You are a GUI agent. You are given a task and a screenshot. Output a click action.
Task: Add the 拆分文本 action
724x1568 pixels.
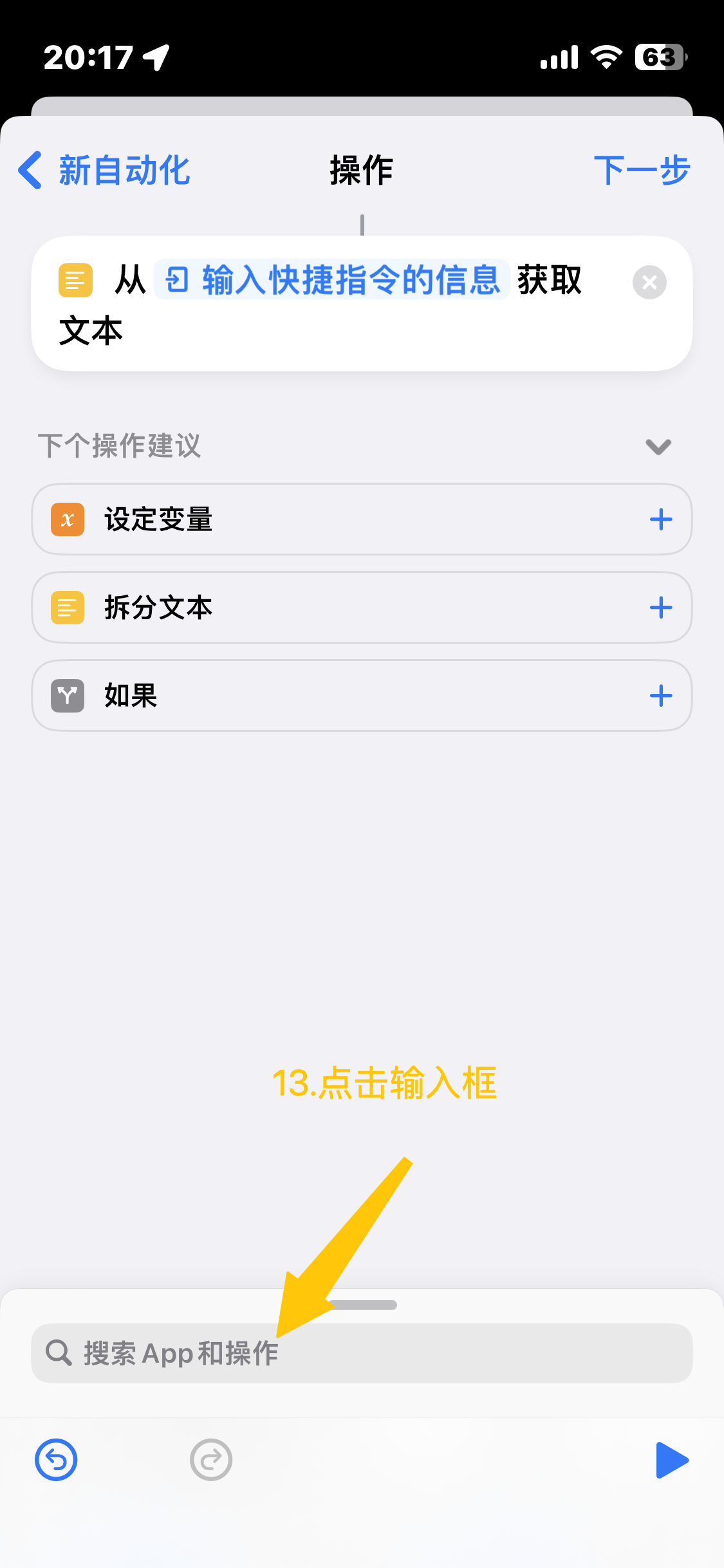(661, 608)
